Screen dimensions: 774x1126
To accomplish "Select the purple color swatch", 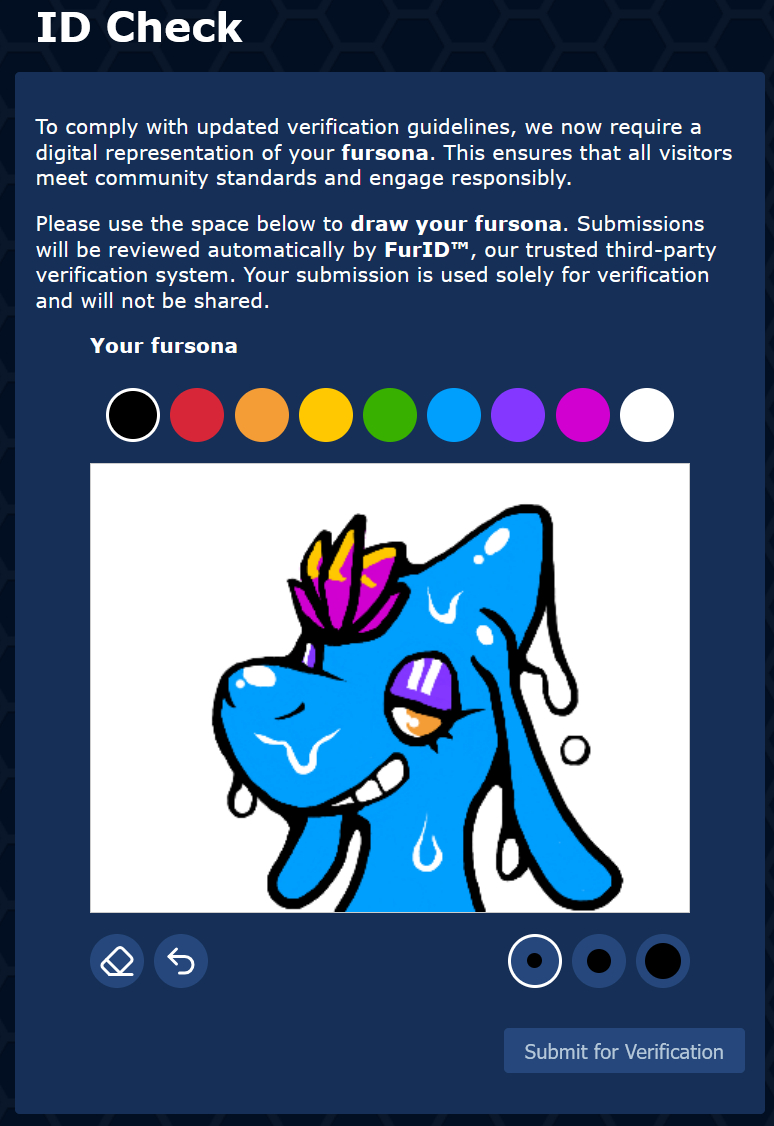I will tap(517, 415).
